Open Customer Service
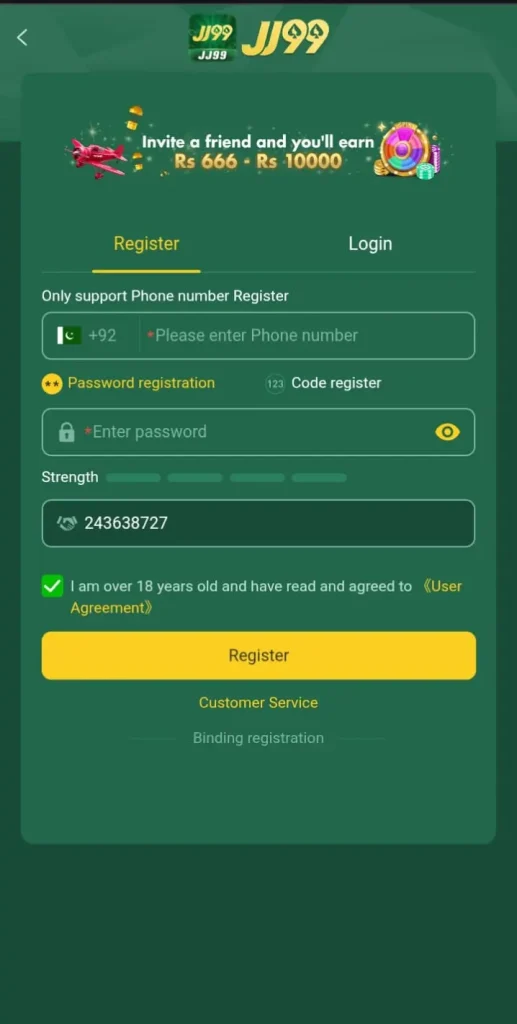 258,703
